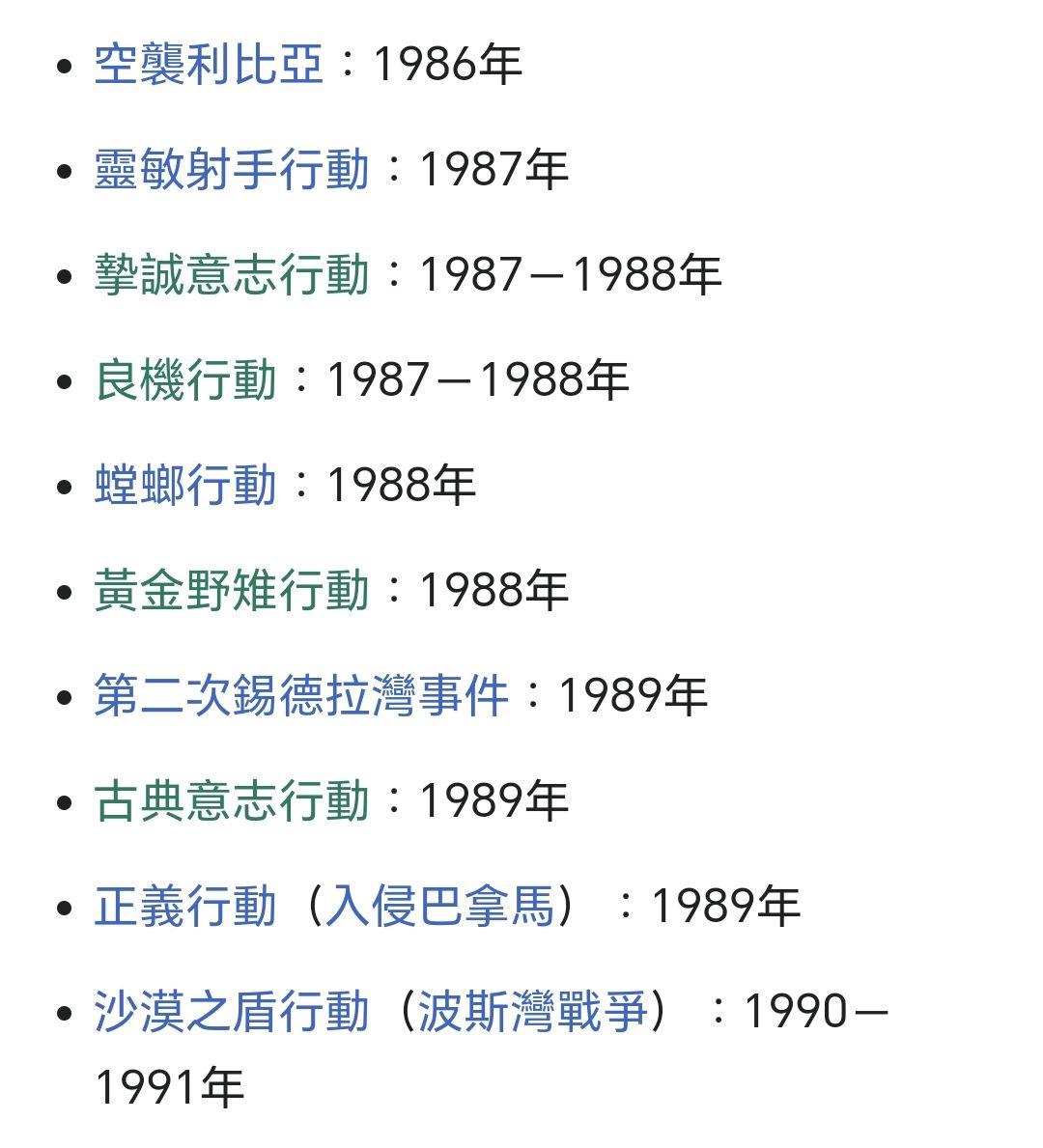This screenshot has width=1043, height=1148.
Task: Follow the 入侵巴拿馬 link
Action: [439, 907]
